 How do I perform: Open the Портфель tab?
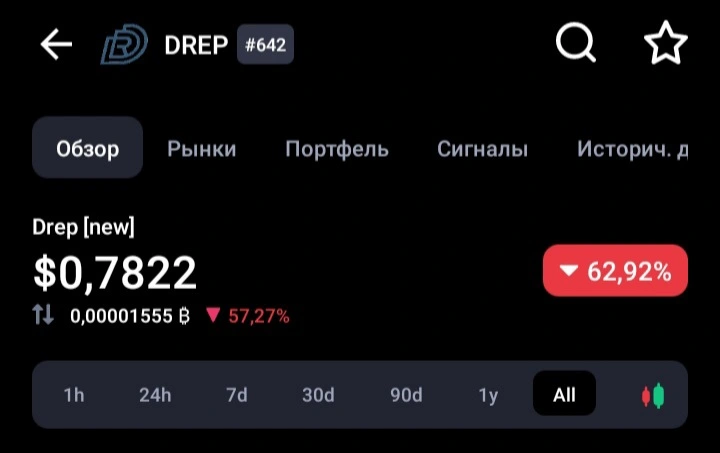[337, 149]
